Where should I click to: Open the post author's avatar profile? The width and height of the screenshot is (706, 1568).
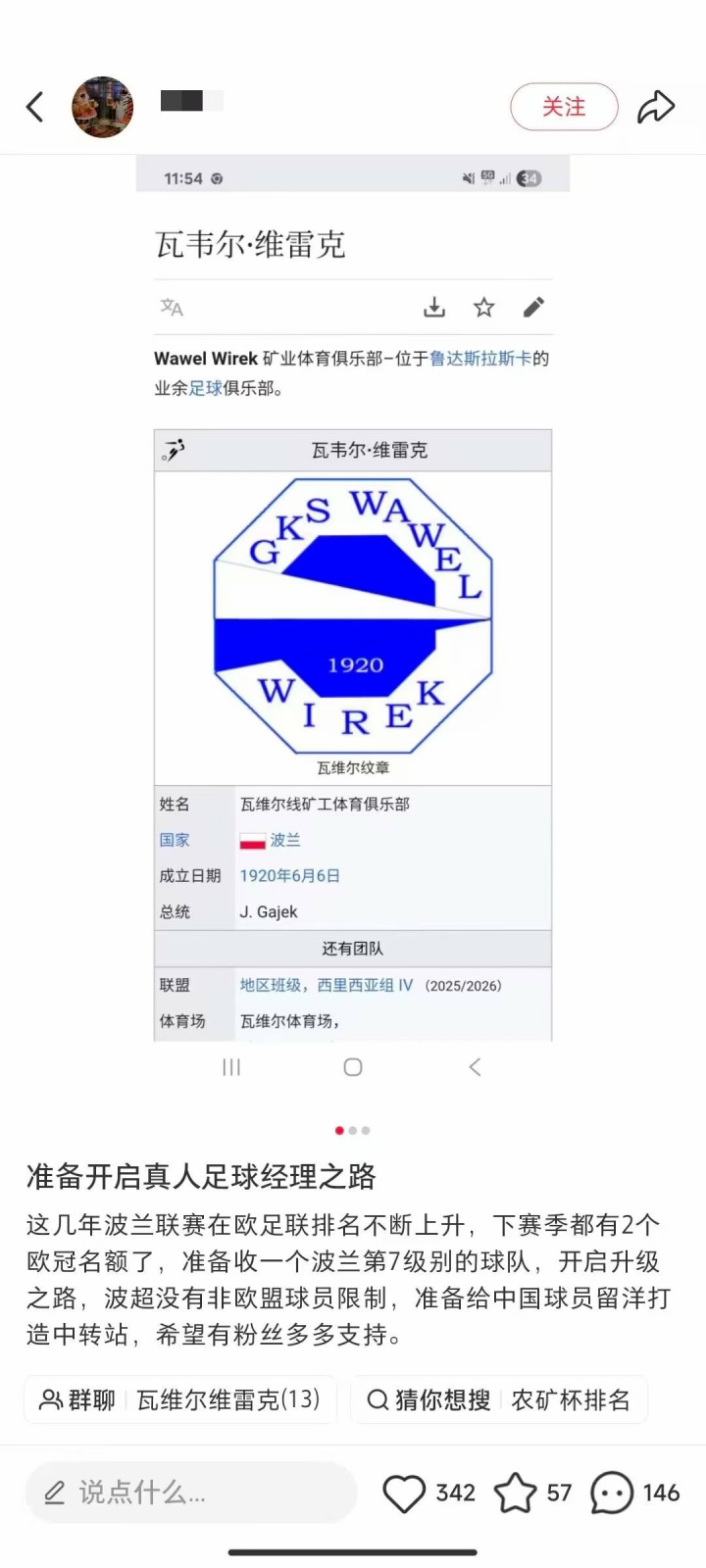point(102,107)
